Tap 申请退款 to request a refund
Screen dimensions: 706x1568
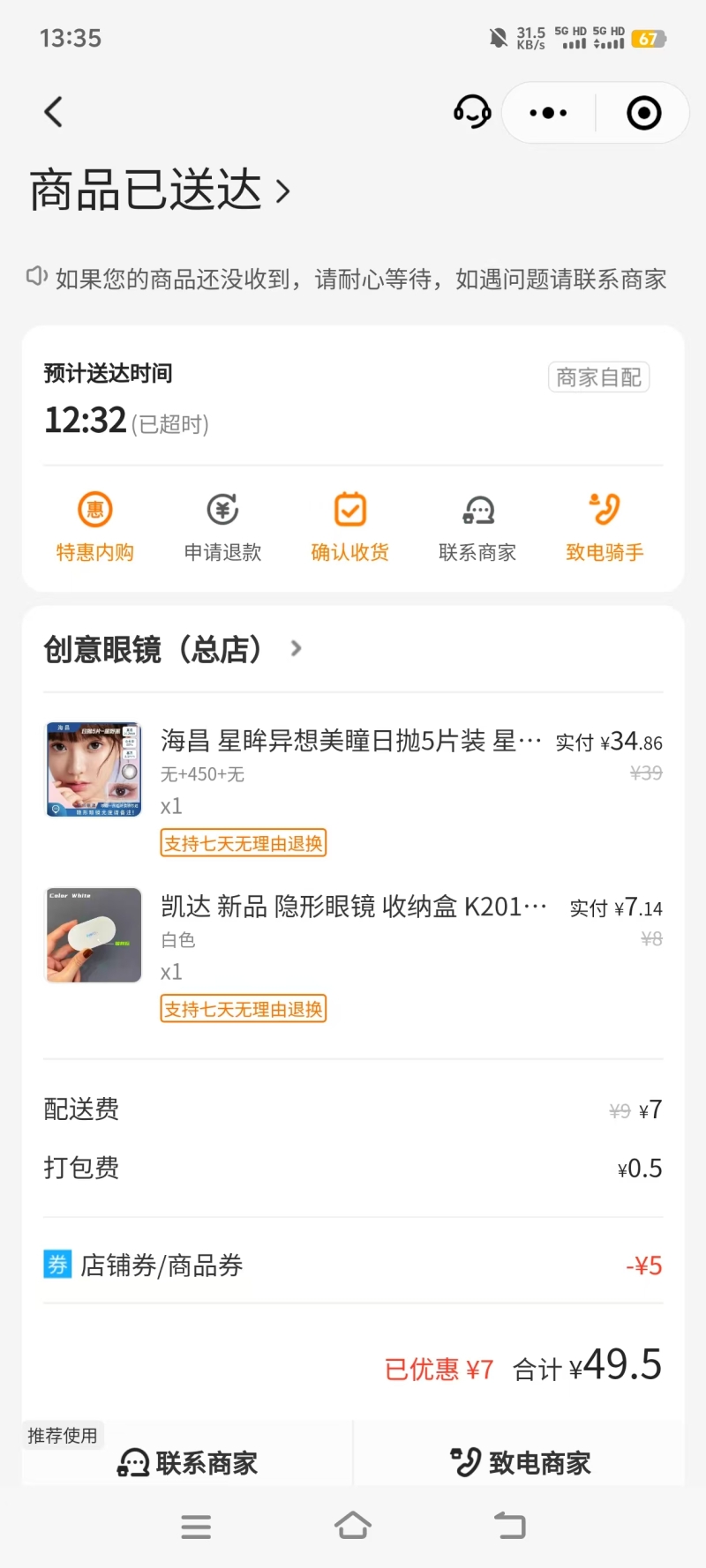pos(222,526)
